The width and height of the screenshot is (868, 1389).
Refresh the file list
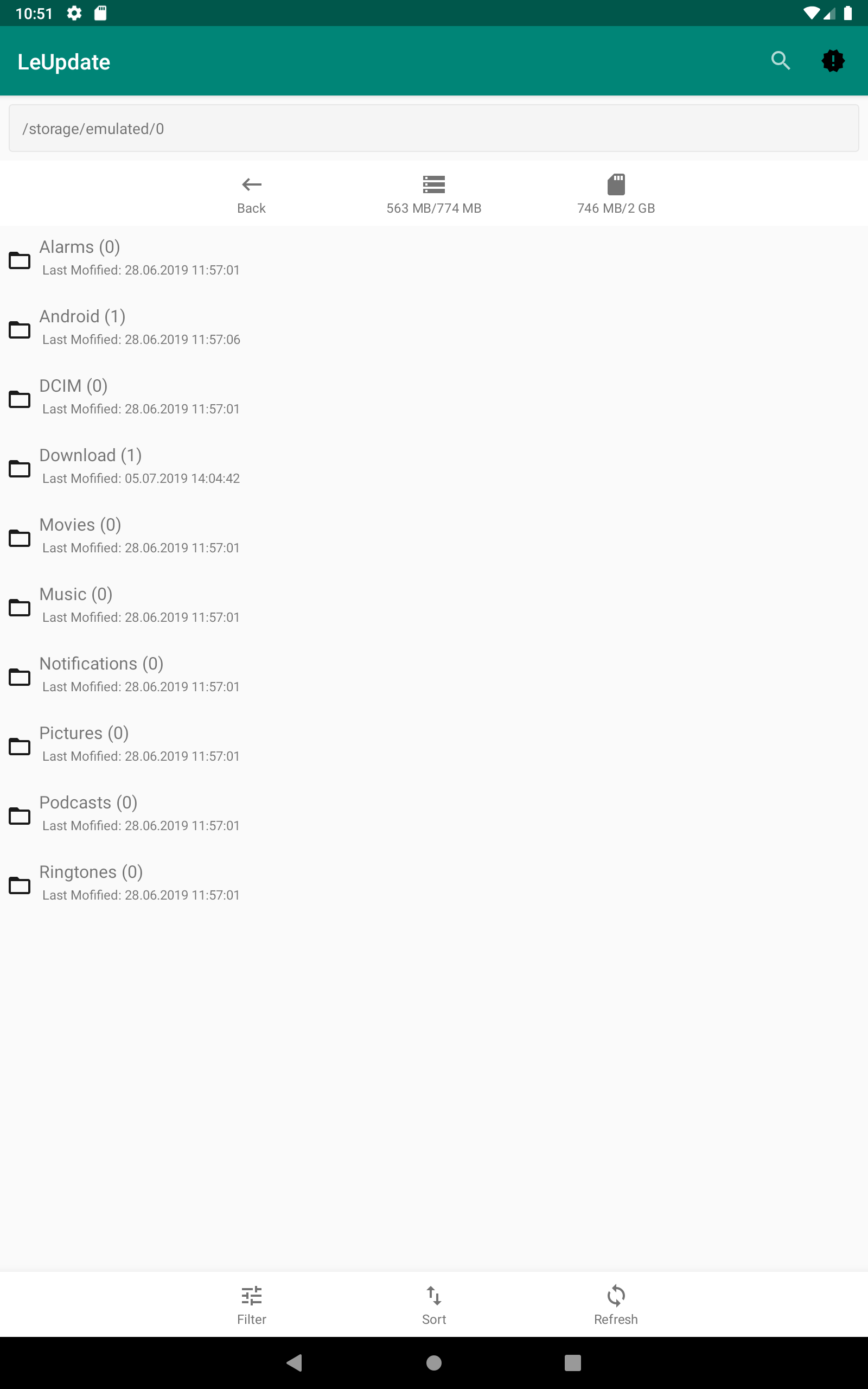[x=615, y=1304]
